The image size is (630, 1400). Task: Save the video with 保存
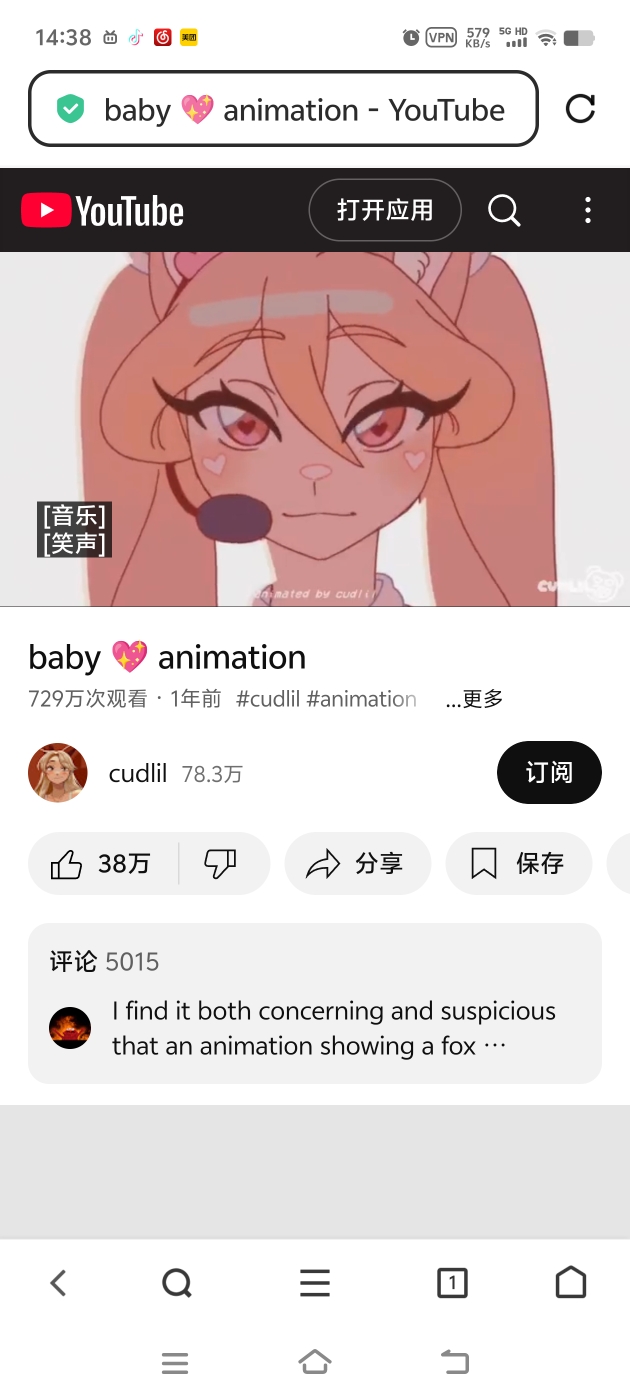pyautogui.click(x=518, y=863)
